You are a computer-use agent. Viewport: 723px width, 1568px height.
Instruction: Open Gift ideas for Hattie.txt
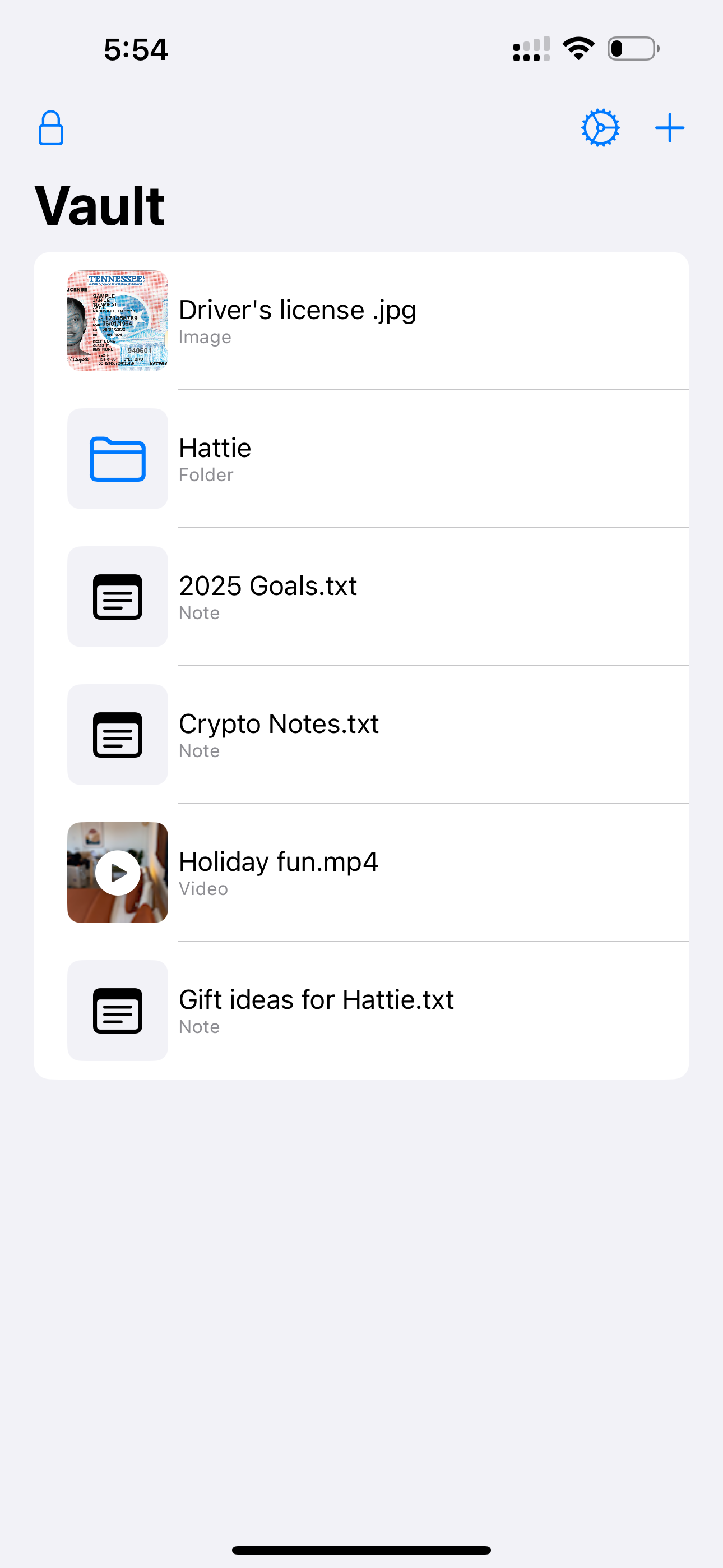pyautogui.click(x=361, y=1011)
